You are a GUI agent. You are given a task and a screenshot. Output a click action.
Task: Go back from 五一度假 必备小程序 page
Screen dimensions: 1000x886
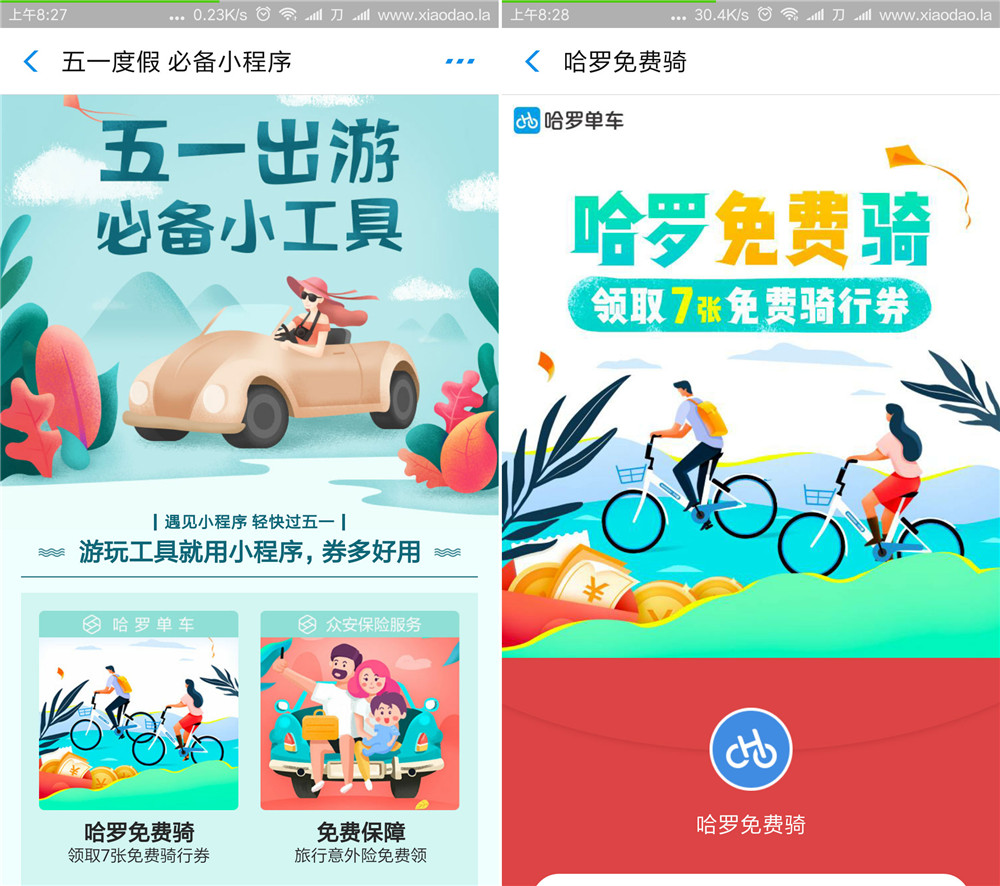tap(31, 62)
